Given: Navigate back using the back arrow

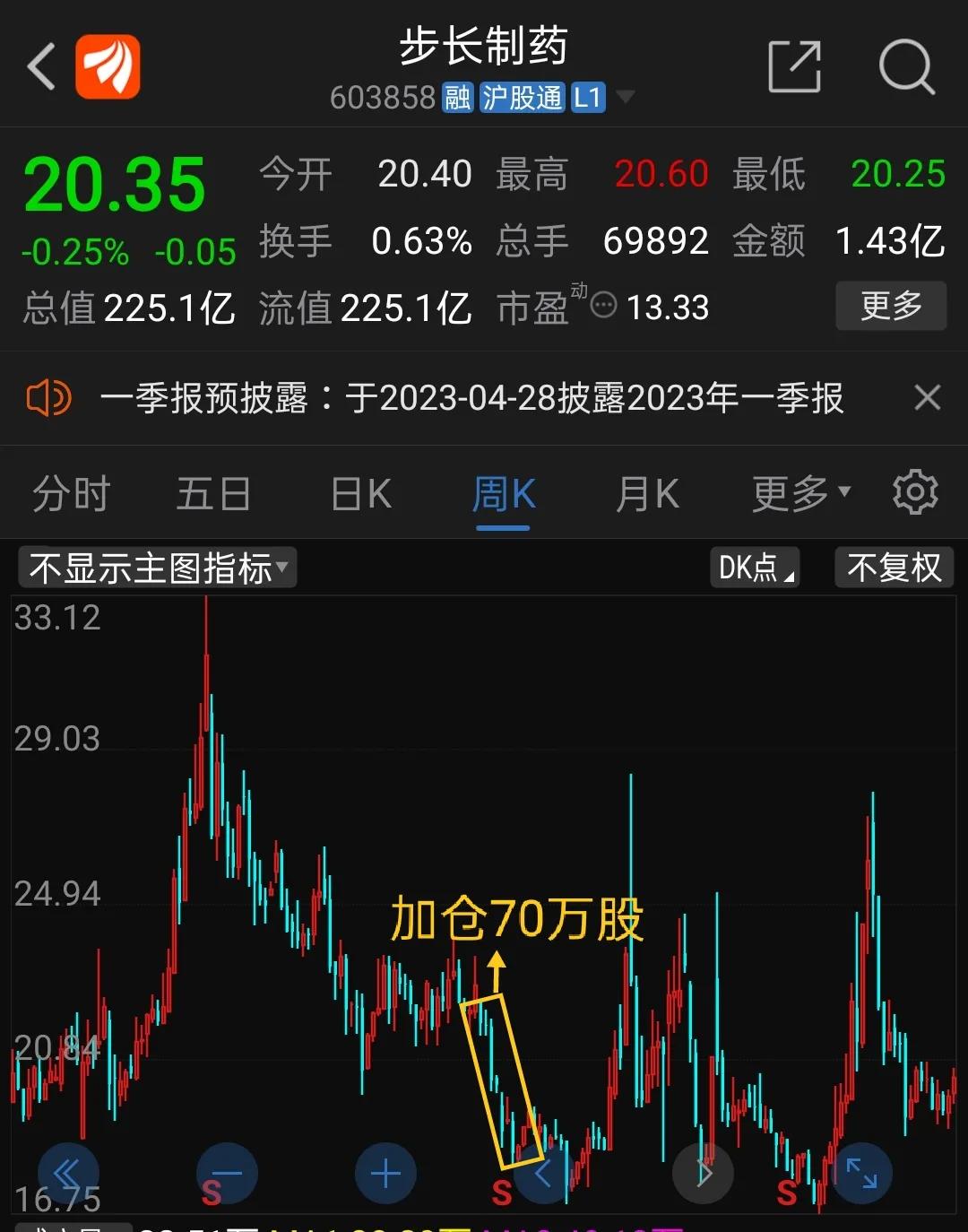Looking at the screenshot, I should (x=40, y=67).
